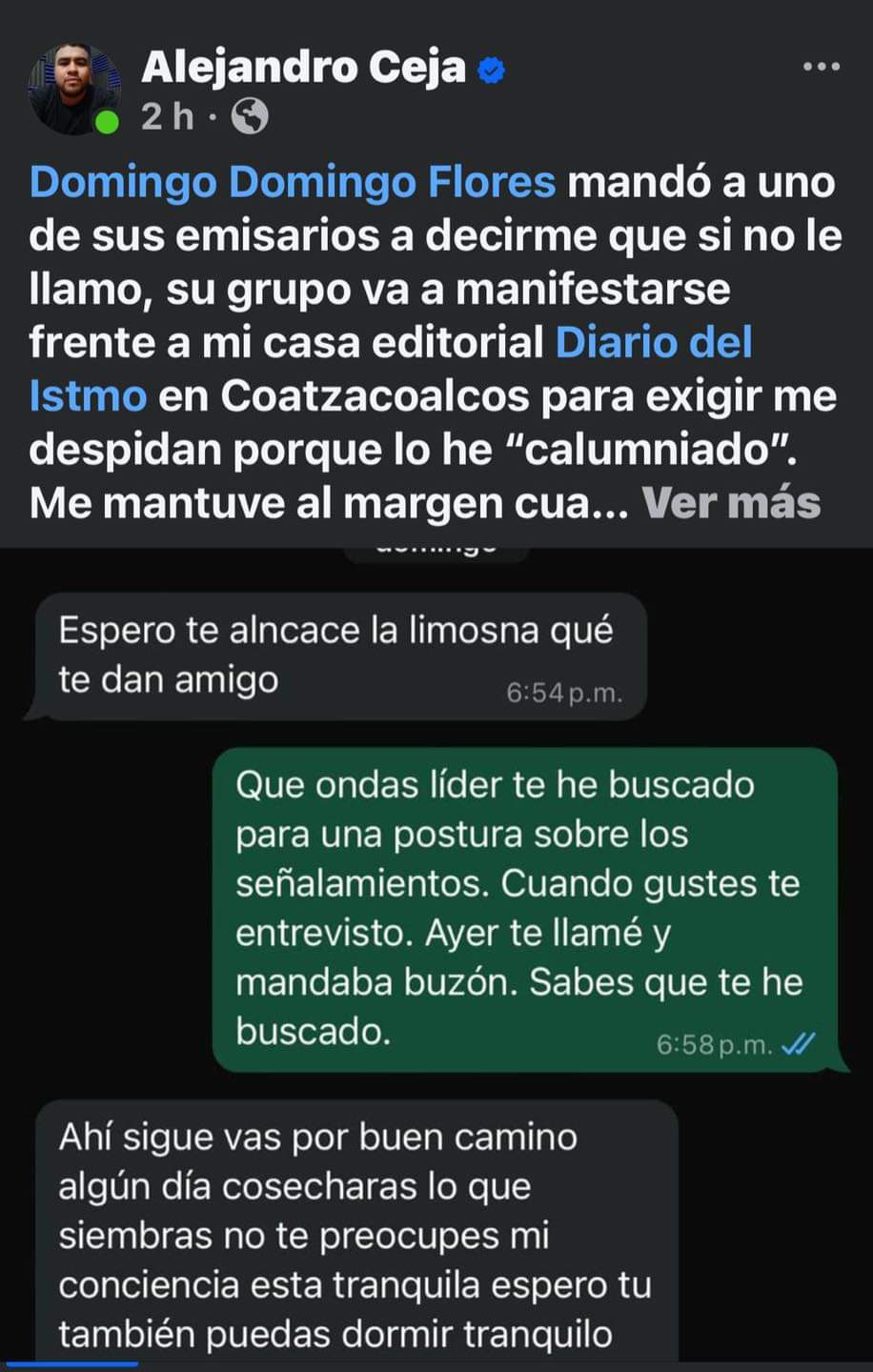Screen dimensions: 873x1372
Task: Open the tagged Domingo Domingo Flores profile
Action: [293, 181]
